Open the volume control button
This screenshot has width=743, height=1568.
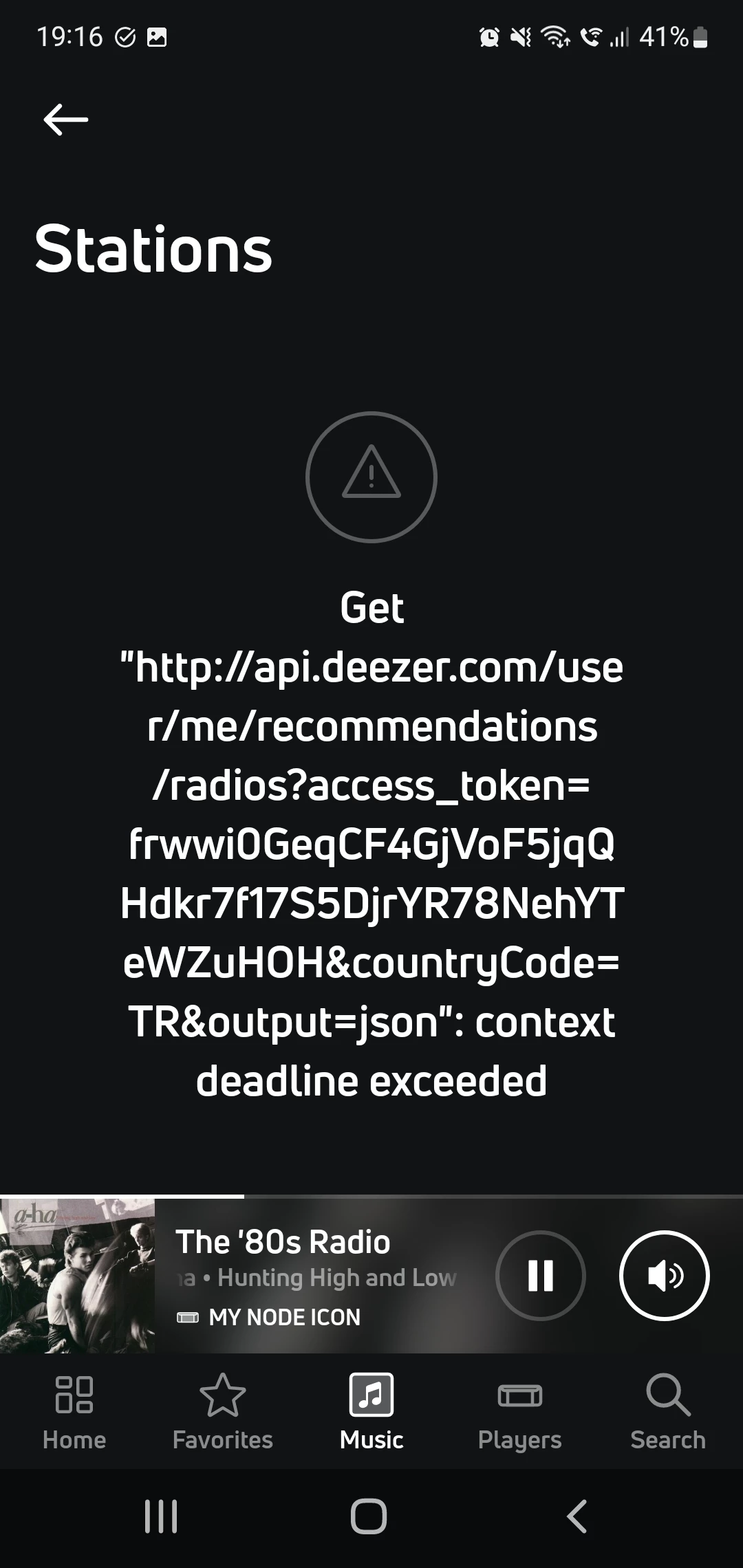click(664, 1275)
